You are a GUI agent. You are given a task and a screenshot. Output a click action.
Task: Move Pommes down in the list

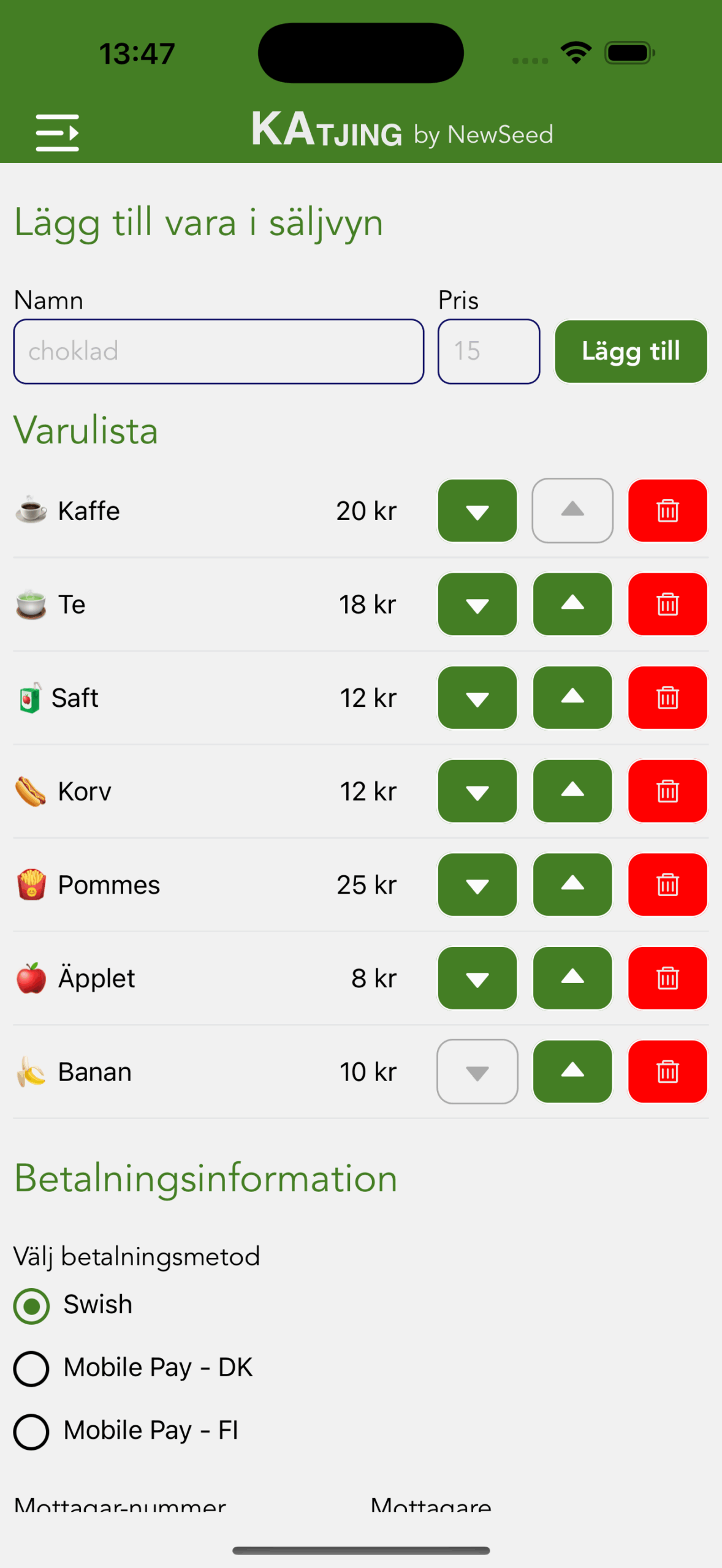pos(477,885)
